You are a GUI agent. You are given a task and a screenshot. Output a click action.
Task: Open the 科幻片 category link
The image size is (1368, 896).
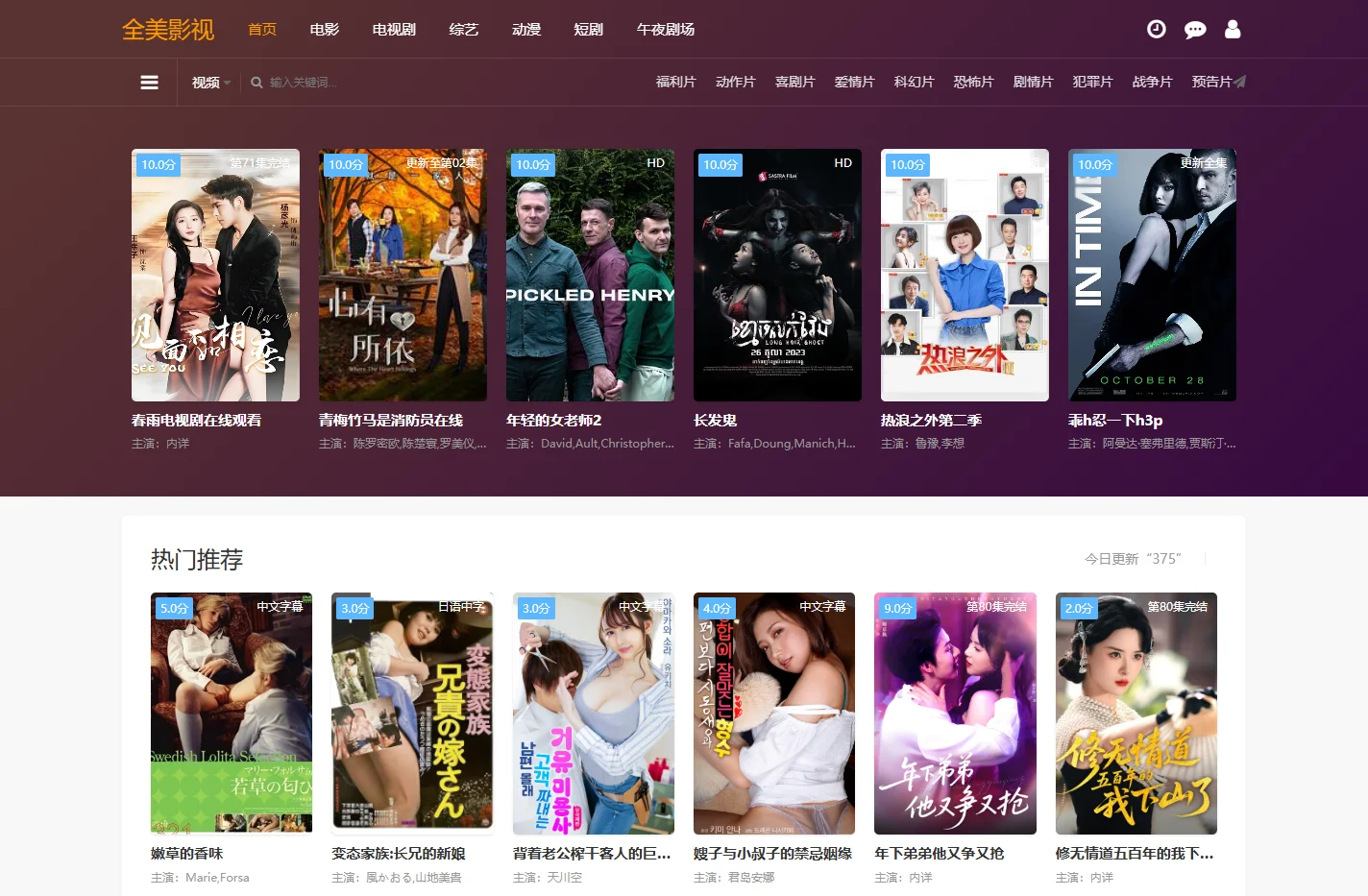pyautogui.click(x=914, y=82)
